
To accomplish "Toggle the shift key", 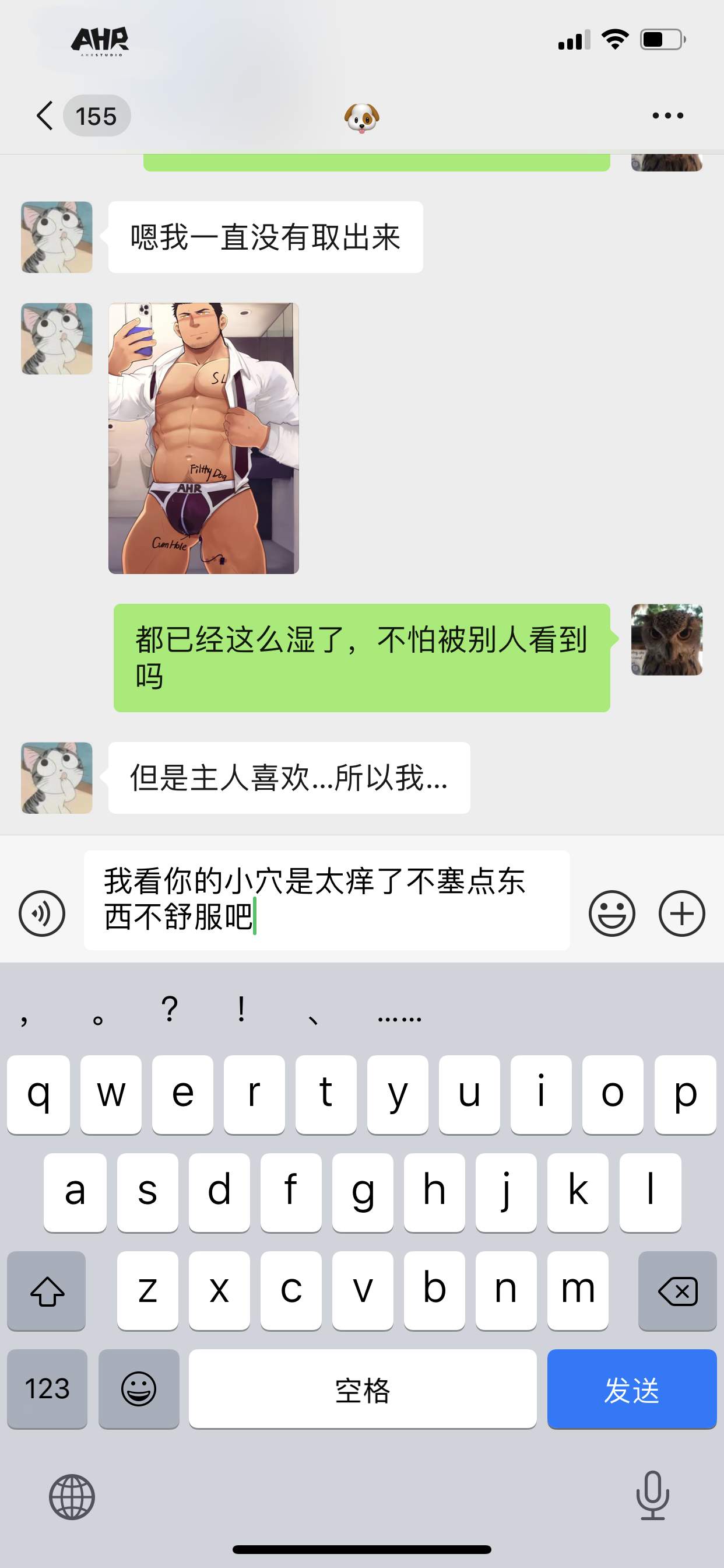I will (x=47, y=1290).
